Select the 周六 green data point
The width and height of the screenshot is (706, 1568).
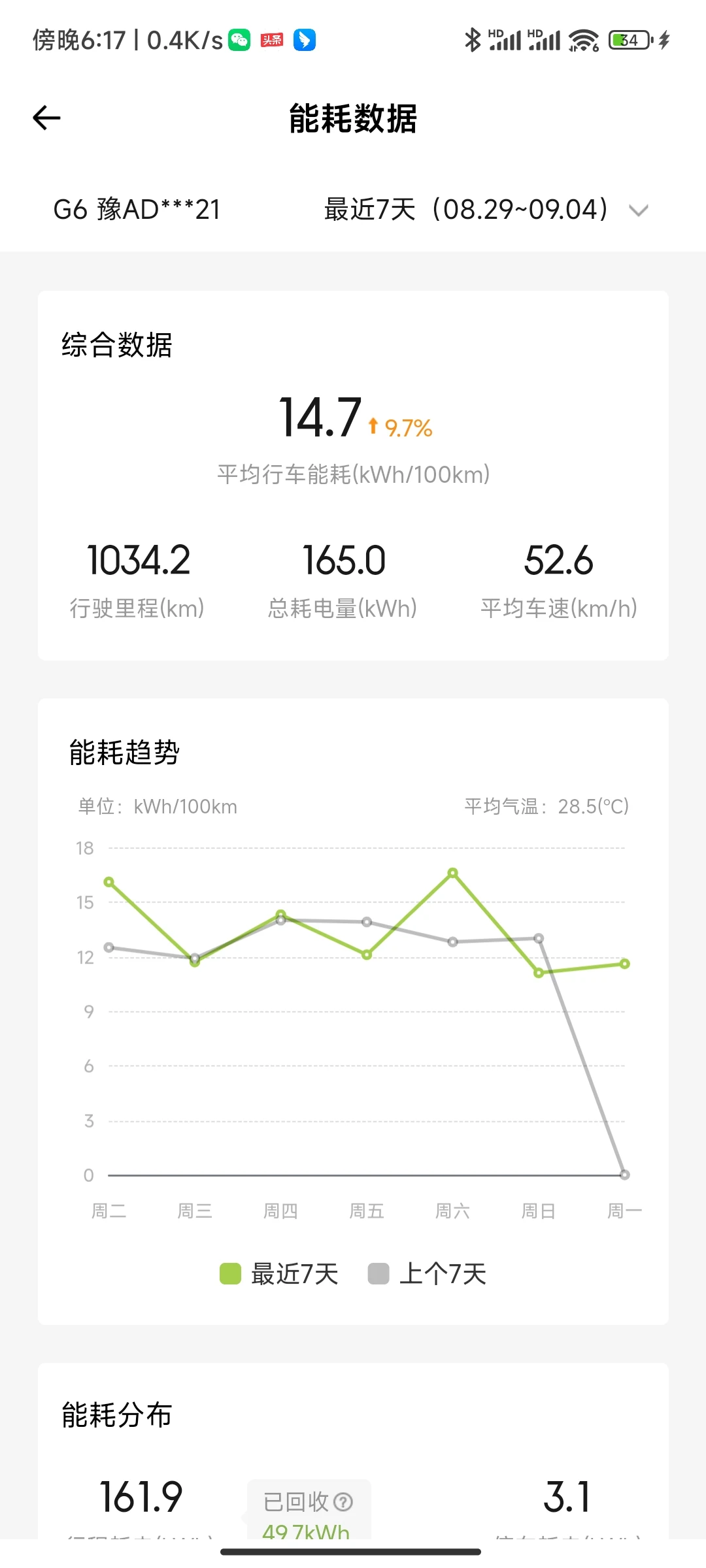coord(452,873)
